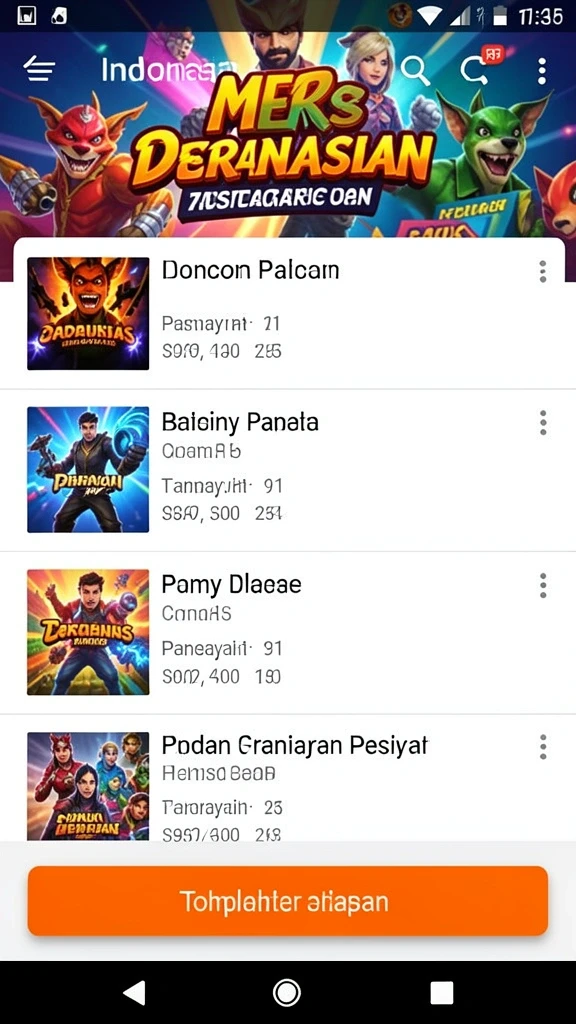The width and height of the screenshot is (576, 1024).
Task: Go back with the system back button
Action: pyautogui.click(x=135, y=993)
